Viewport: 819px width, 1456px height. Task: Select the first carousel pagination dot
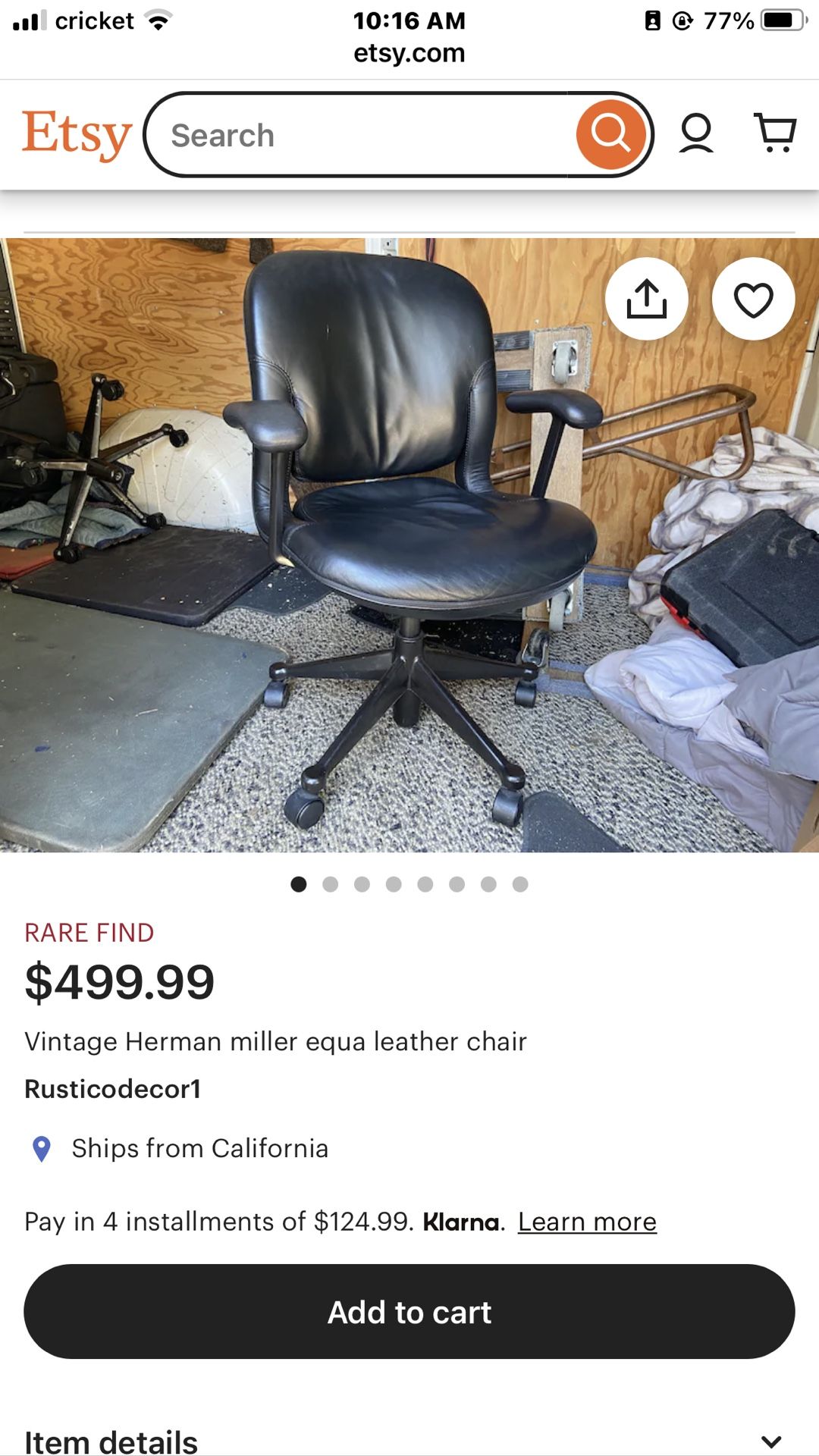pyautogui.click(x=300, y=884)
